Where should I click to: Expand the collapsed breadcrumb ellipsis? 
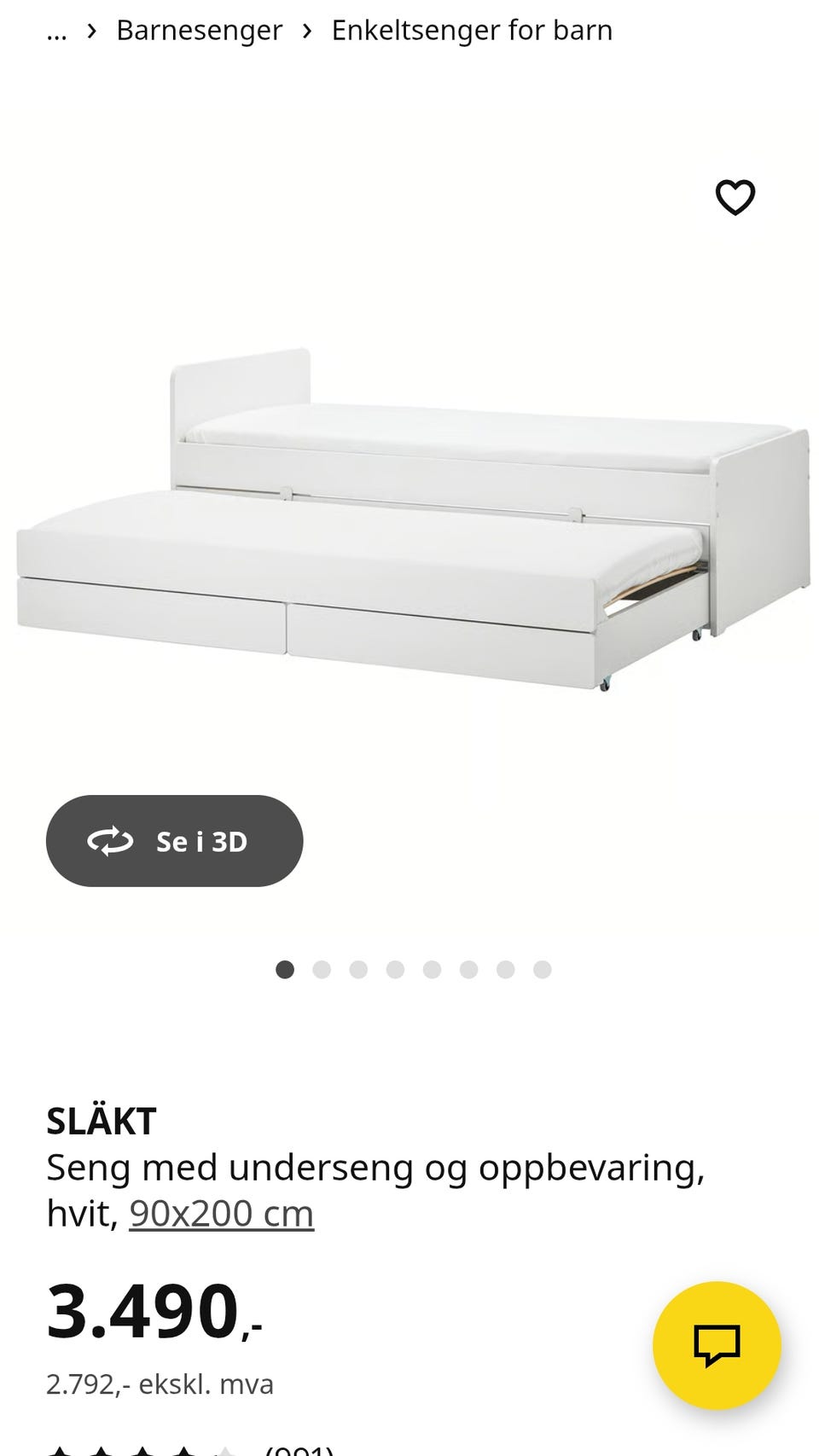(x=56, y=32)
